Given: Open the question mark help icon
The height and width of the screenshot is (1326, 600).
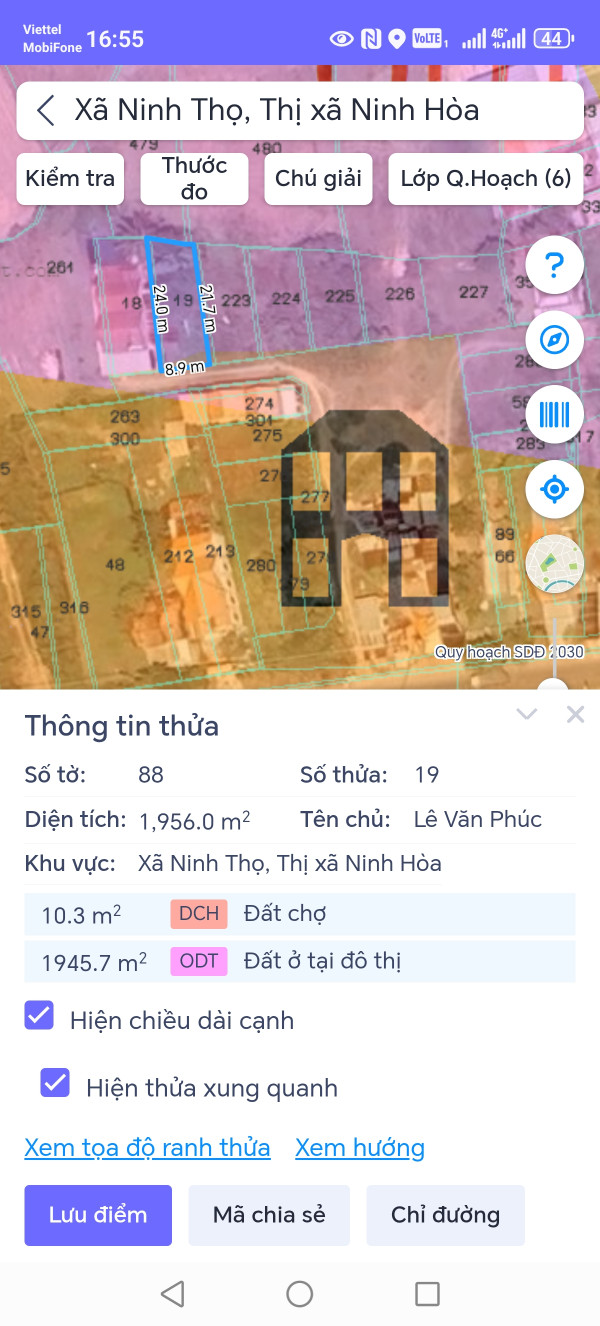Looking at the screenshot, I should pos(554,266).
